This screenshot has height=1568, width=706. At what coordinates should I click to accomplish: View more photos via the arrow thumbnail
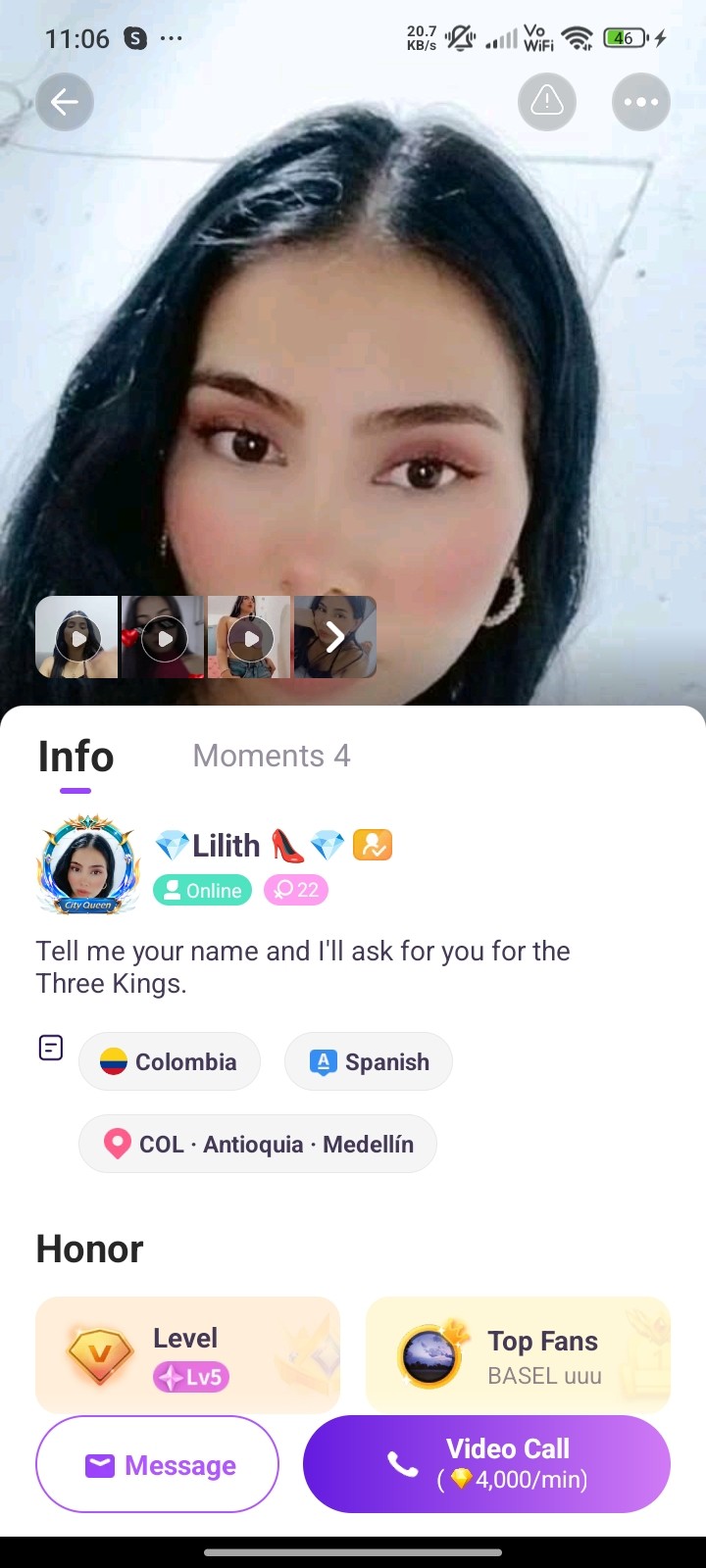pyautogui.click(x=335, y=637)
